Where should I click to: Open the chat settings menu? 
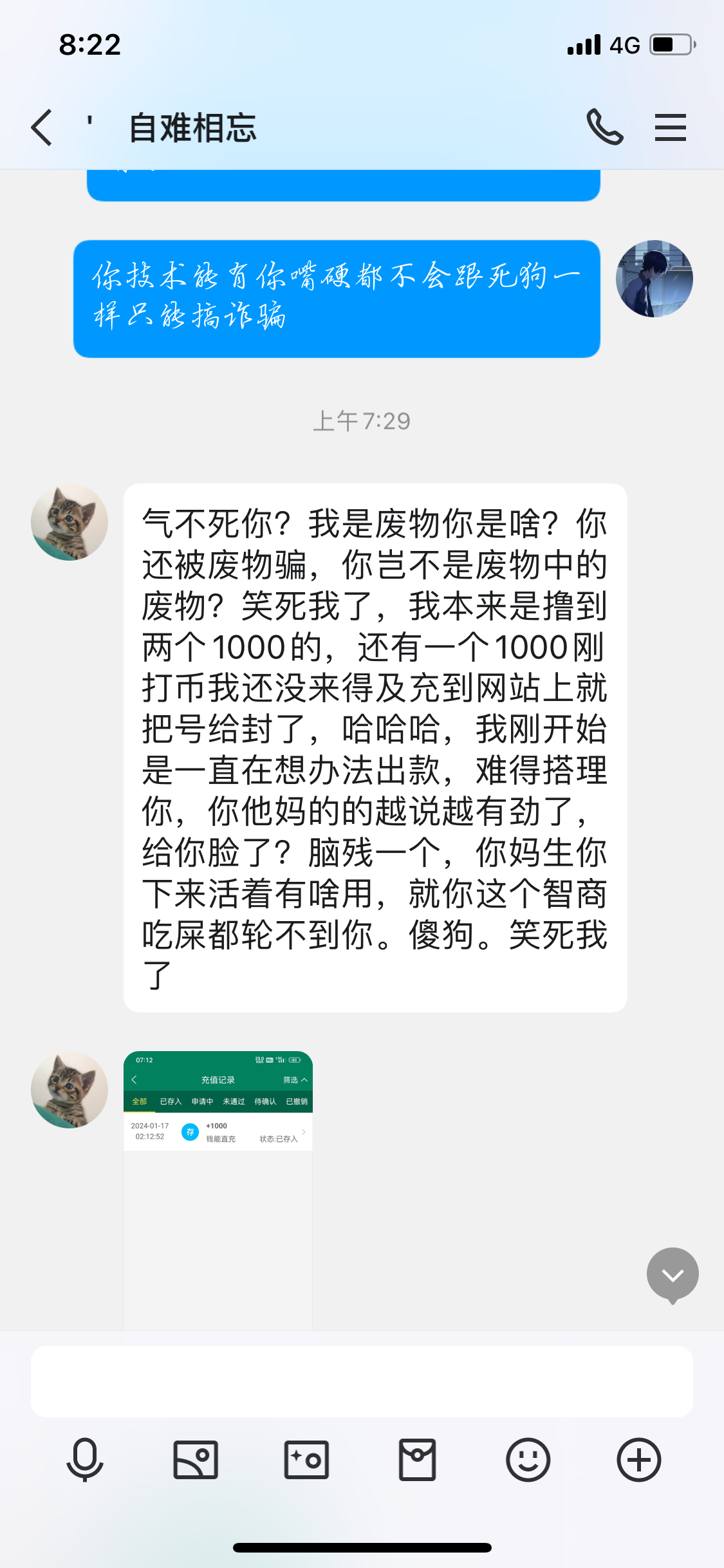click(670, 127)
